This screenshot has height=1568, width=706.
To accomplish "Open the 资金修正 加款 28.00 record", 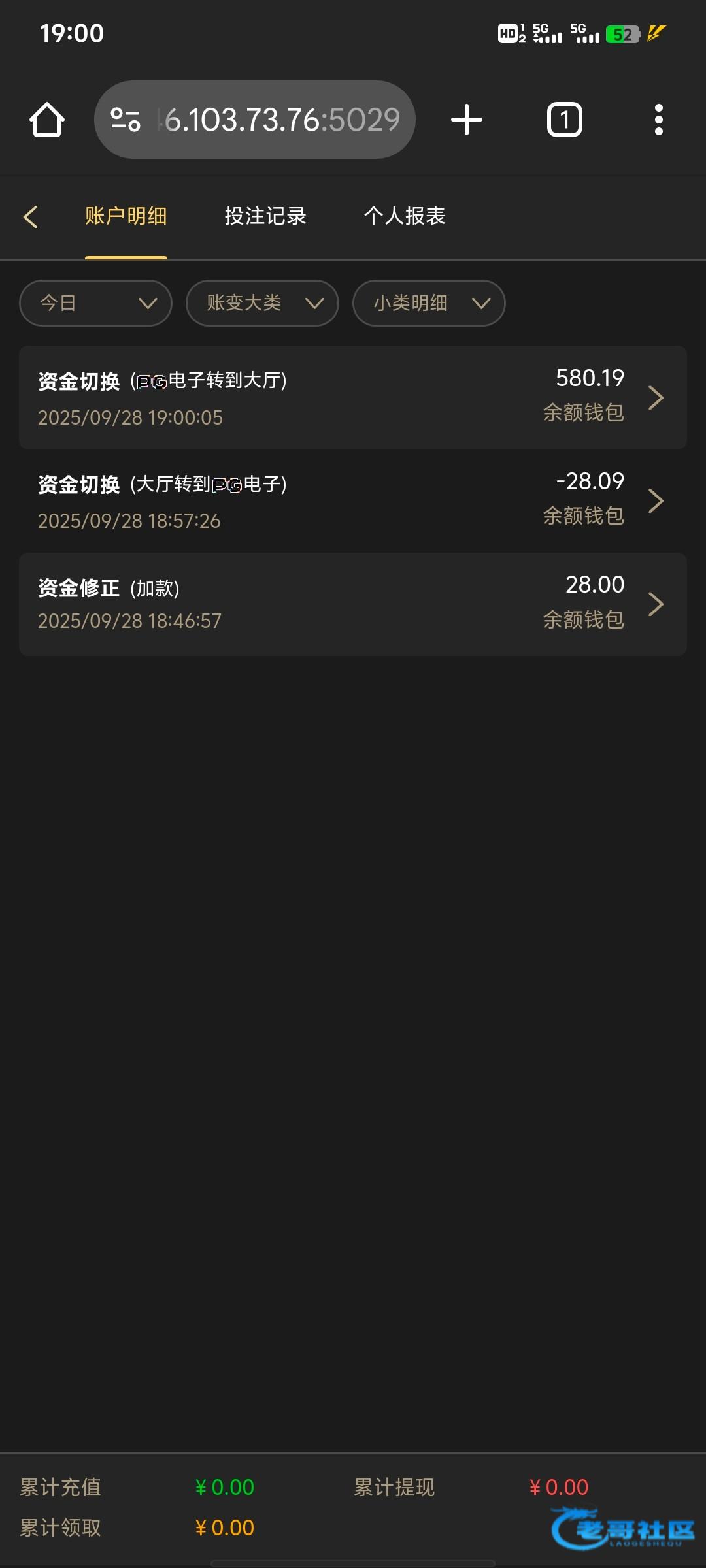I will click(x=353, y=604).
